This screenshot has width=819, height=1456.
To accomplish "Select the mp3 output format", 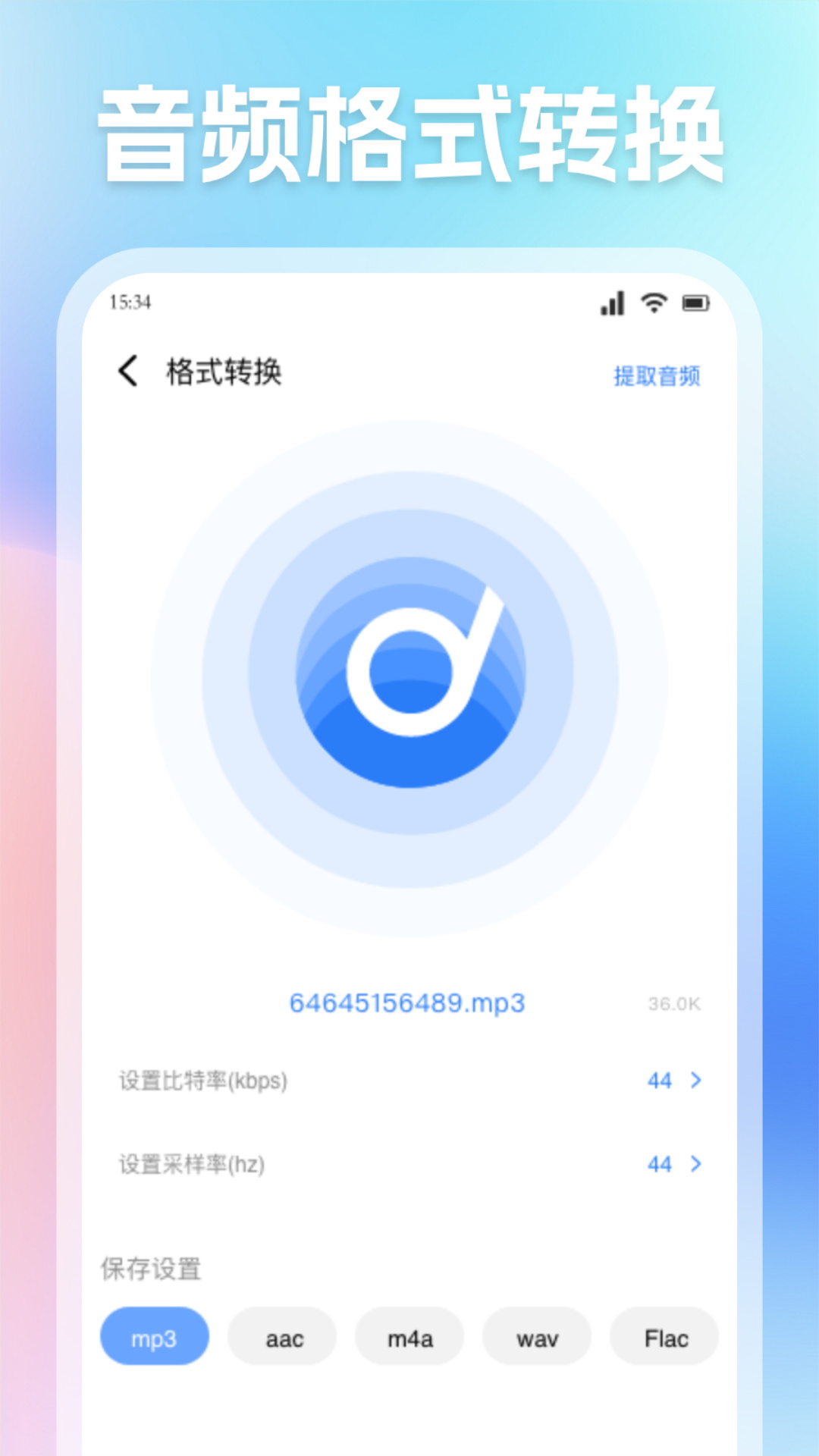I will [x=154, y=1337].
